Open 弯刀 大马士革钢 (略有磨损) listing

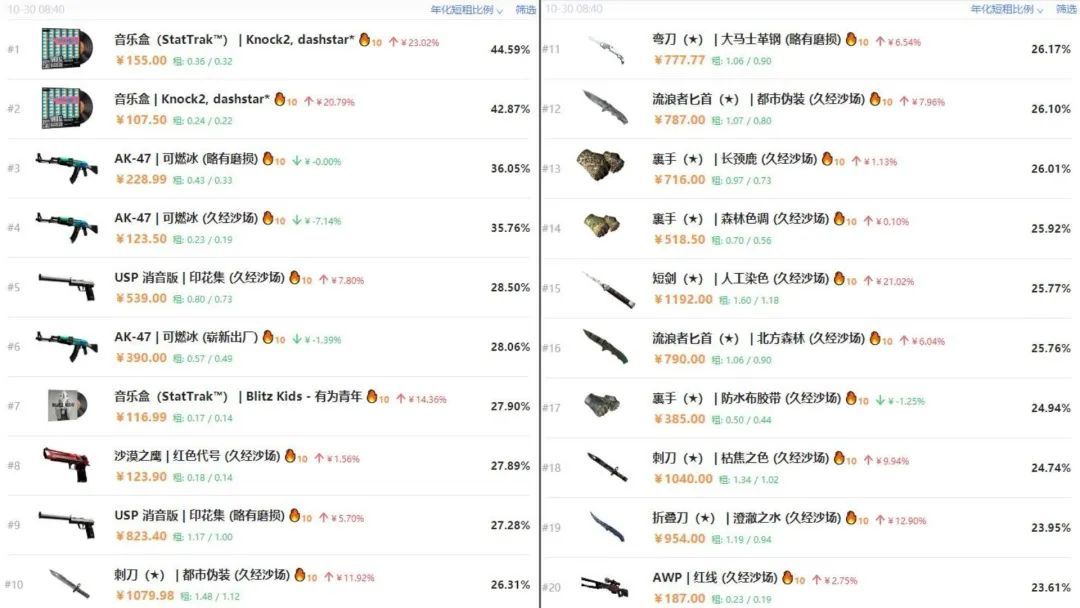(809, 50)
